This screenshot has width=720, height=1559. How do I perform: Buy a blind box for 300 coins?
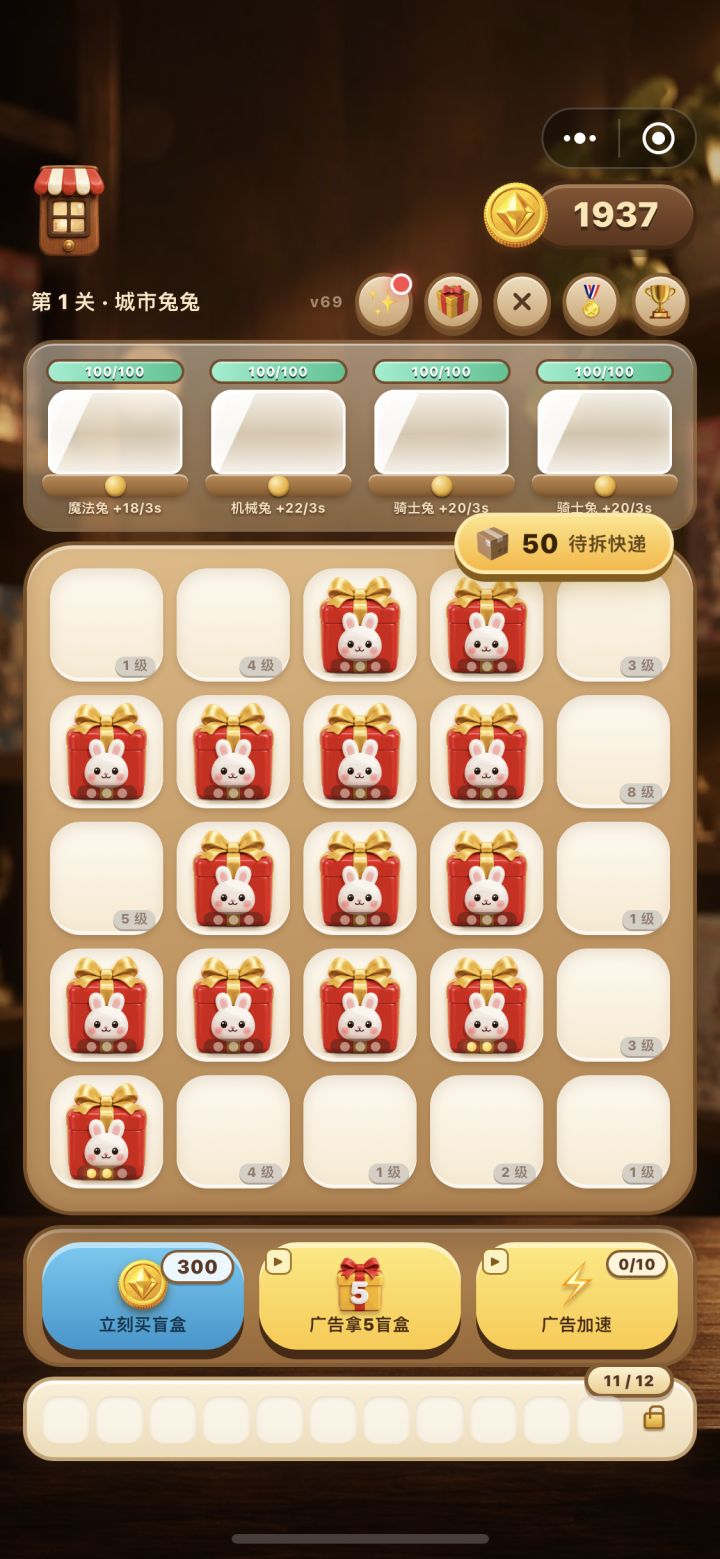[x=143, y=1297]
